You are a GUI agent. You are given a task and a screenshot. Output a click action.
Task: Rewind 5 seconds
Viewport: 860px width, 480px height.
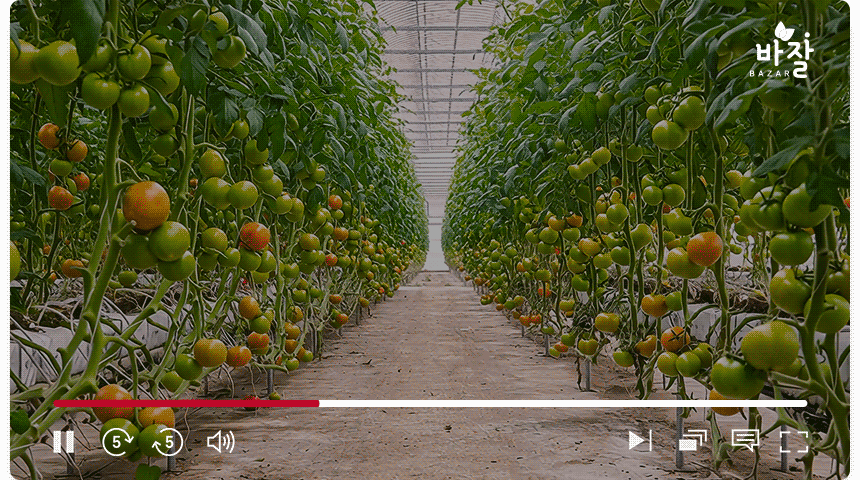coord(168,442)
